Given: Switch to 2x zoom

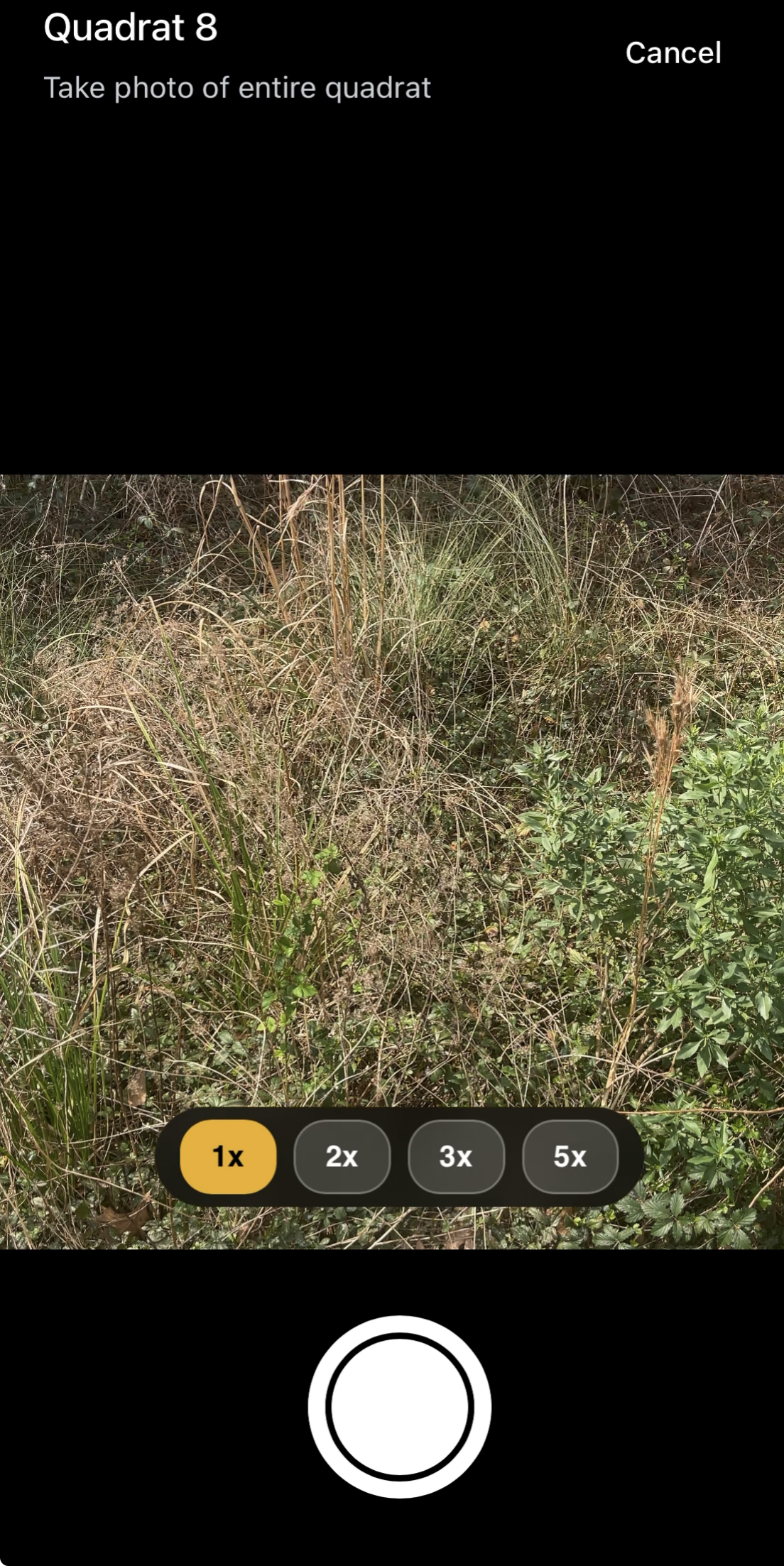Looking at the screenshot, I should click(342, 1156).
